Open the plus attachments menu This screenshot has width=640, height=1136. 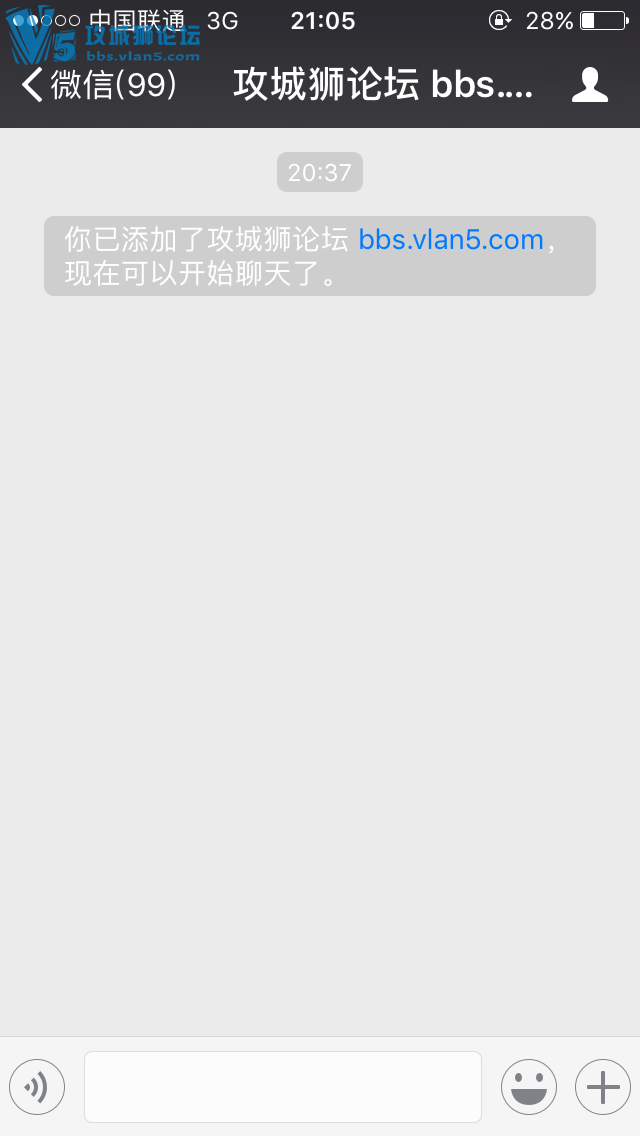tap(602, 1086)
